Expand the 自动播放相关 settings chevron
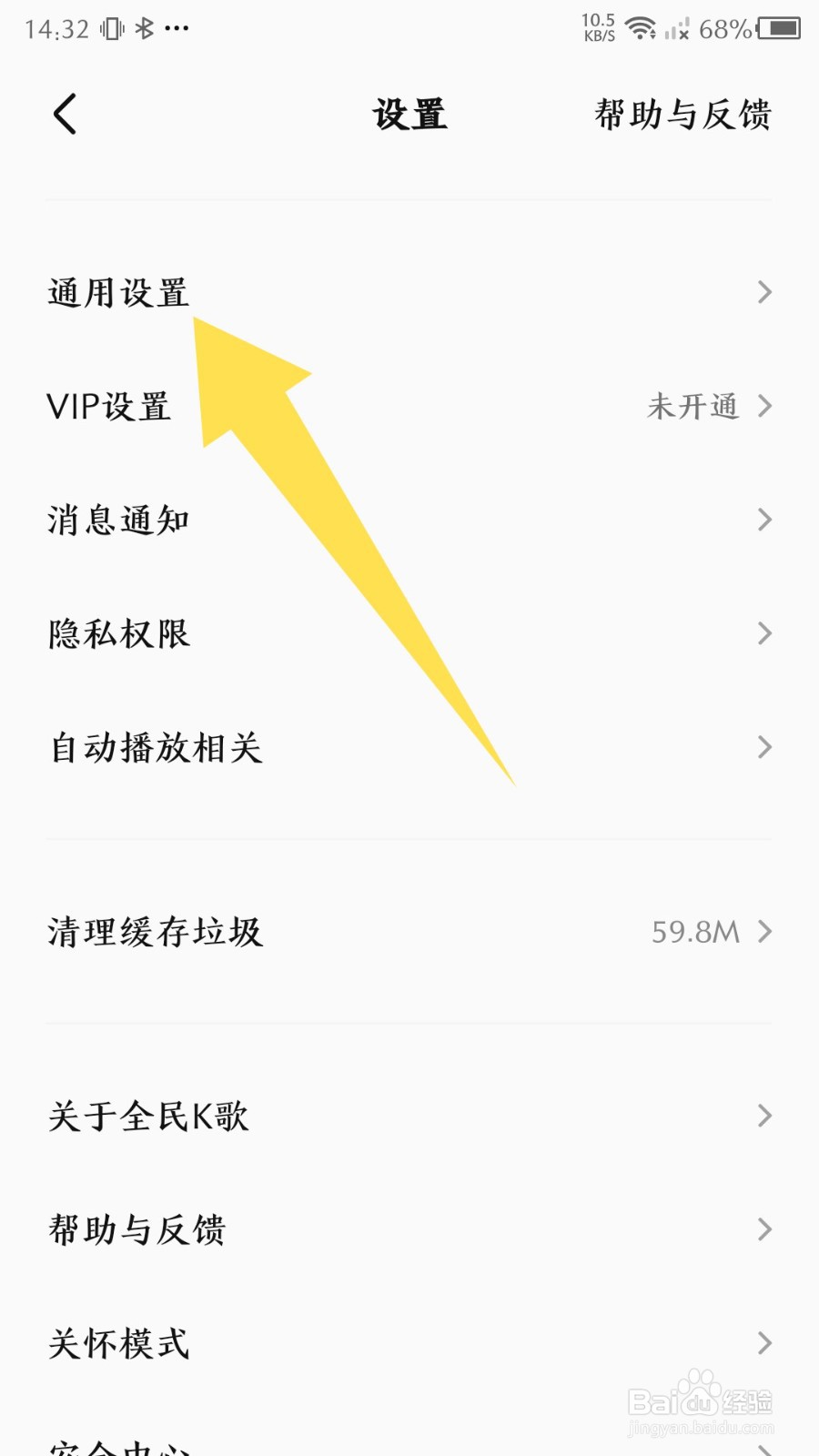 pos(764,748)
